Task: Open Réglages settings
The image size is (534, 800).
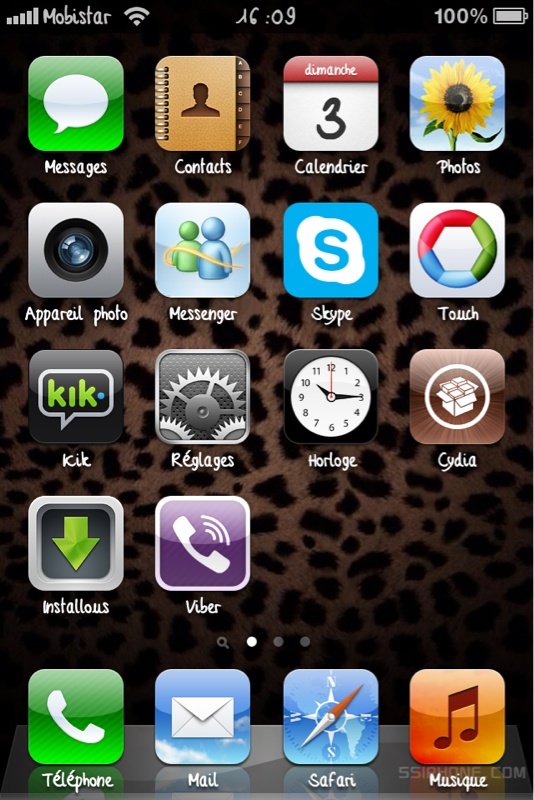Action: [x=202, y=396]
